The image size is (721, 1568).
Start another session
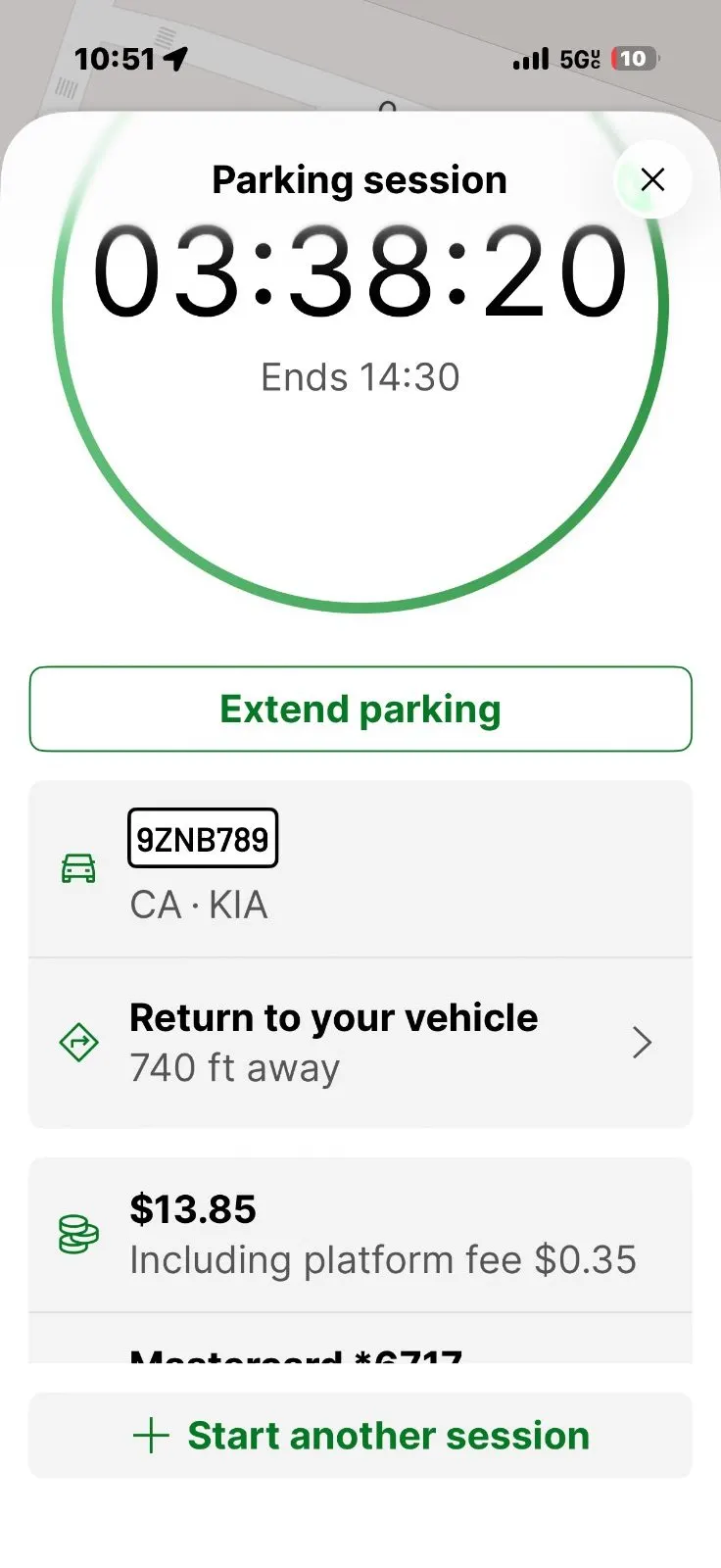[360, 1436]
